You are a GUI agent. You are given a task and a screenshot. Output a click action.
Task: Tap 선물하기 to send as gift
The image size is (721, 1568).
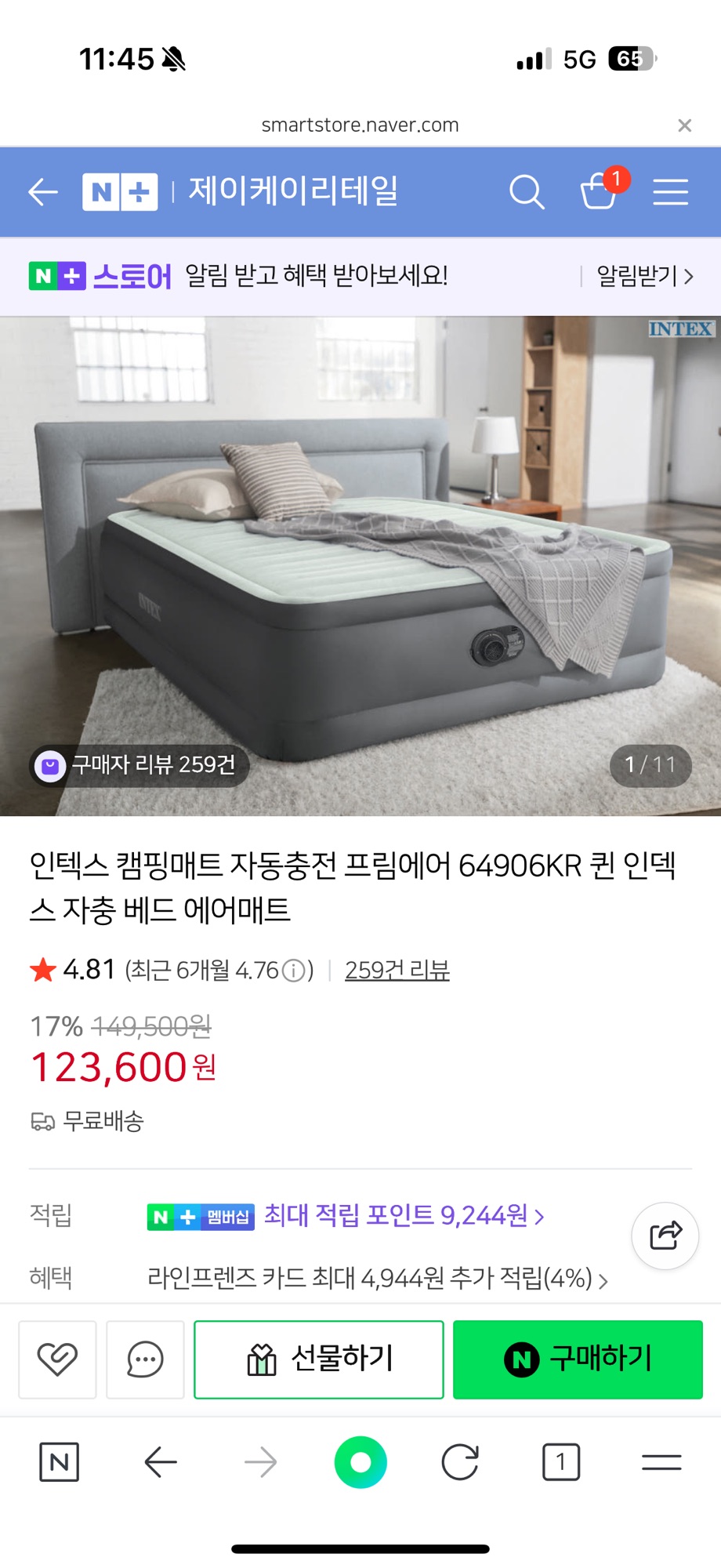[x=319, y=1359]
